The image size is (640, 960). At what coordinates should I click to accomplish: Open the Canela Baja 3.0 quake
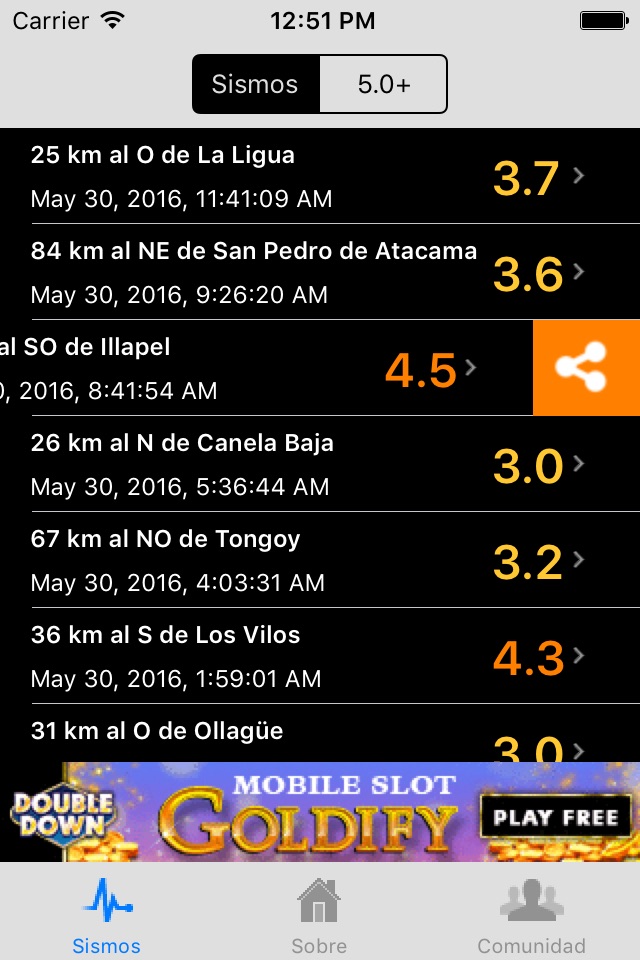pyautogui.click(x=300, y=464)
